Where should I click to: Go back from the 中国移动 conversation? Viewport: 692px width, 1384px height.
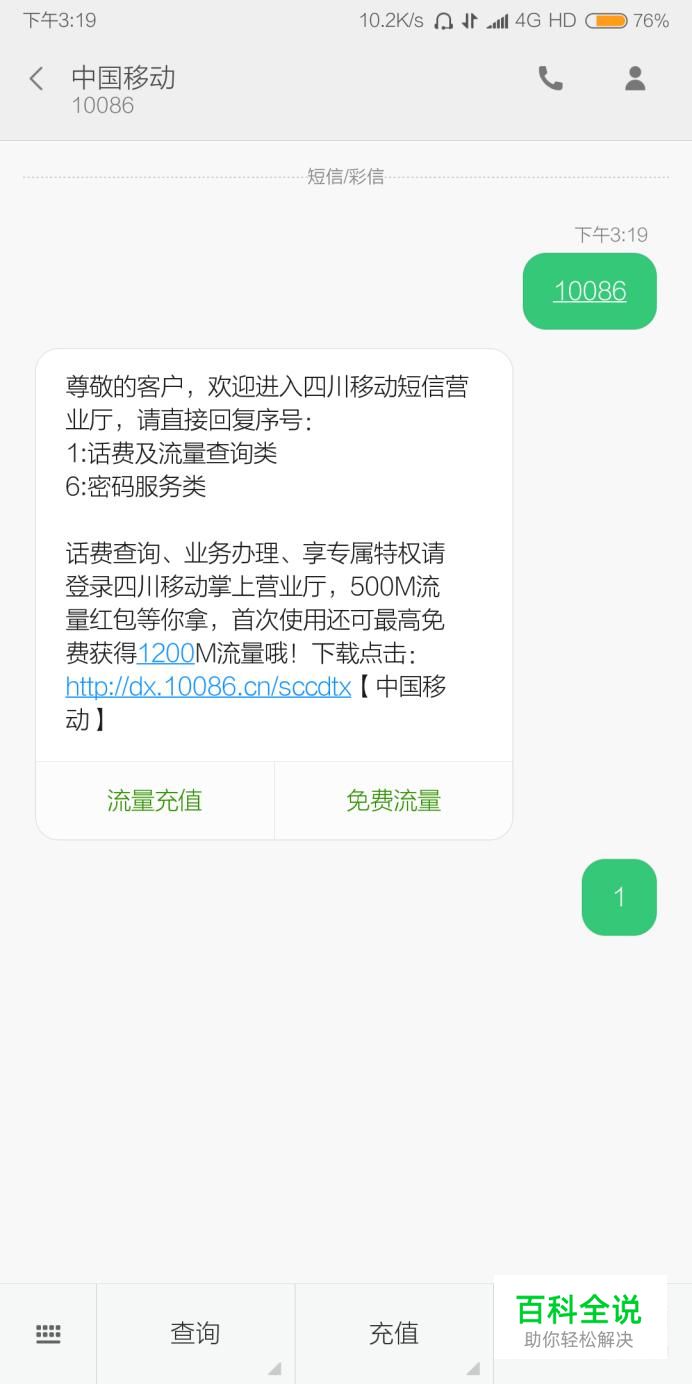tap(37, 79)
